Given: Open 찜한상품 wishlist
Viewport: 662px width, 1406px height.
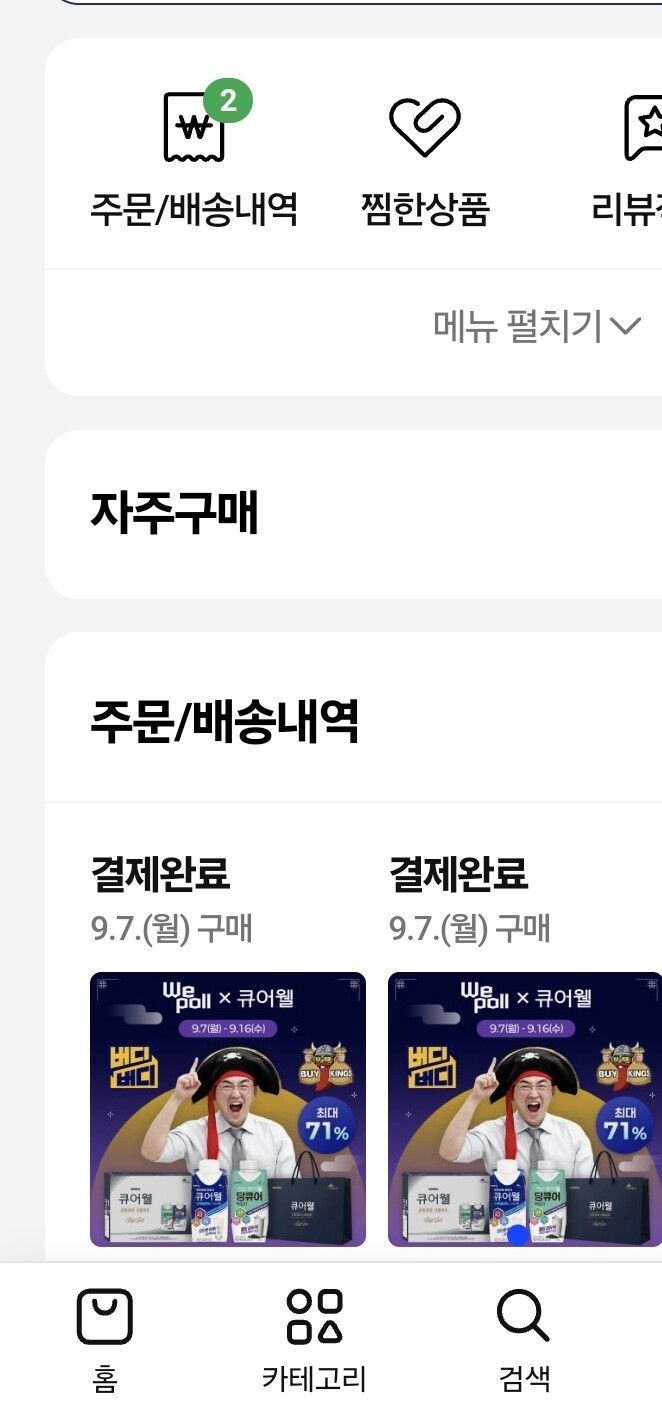Looking at the screenshot, I should (x=425, y=160).
